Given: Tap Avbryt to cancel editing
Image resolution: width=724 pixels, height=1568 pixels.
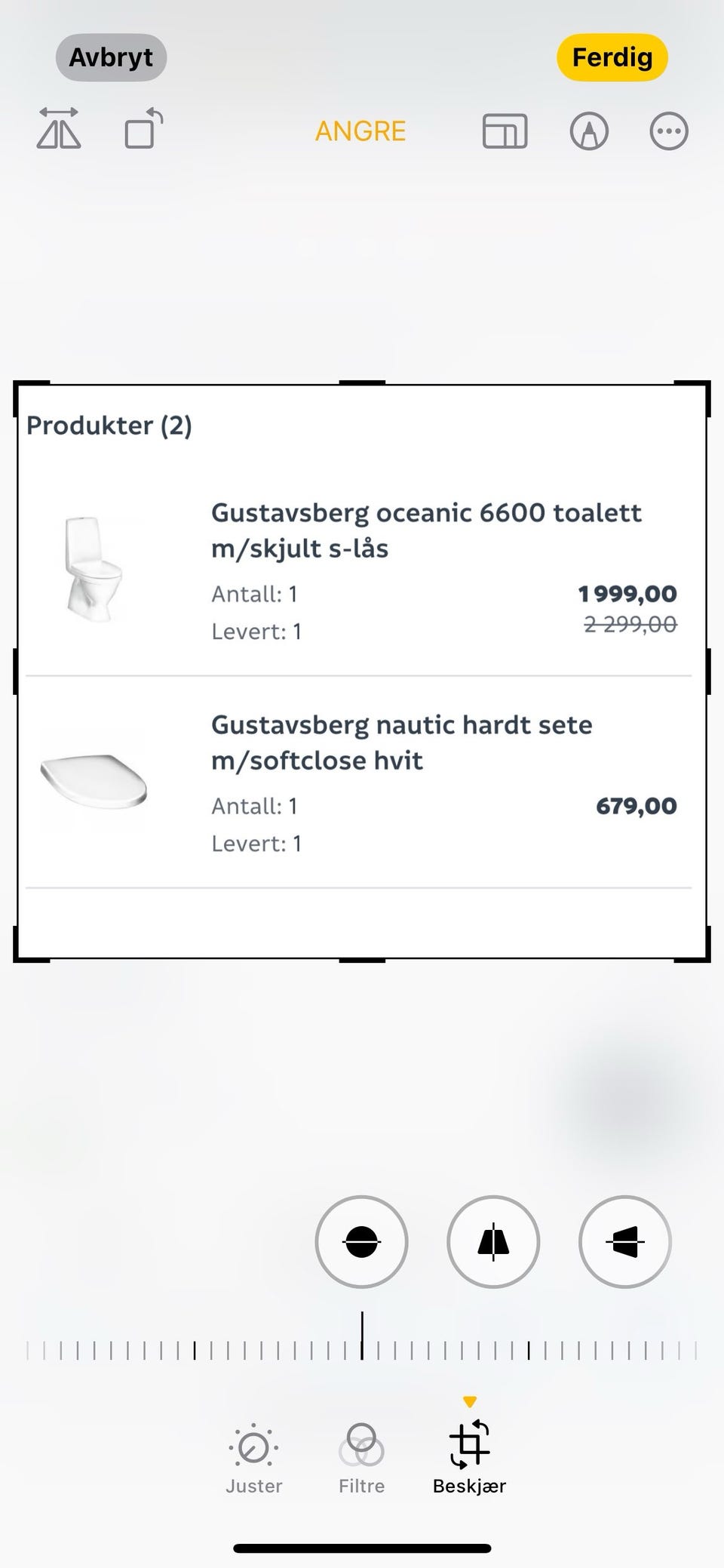Looking at the screenshot, I should tap(111, 57).
